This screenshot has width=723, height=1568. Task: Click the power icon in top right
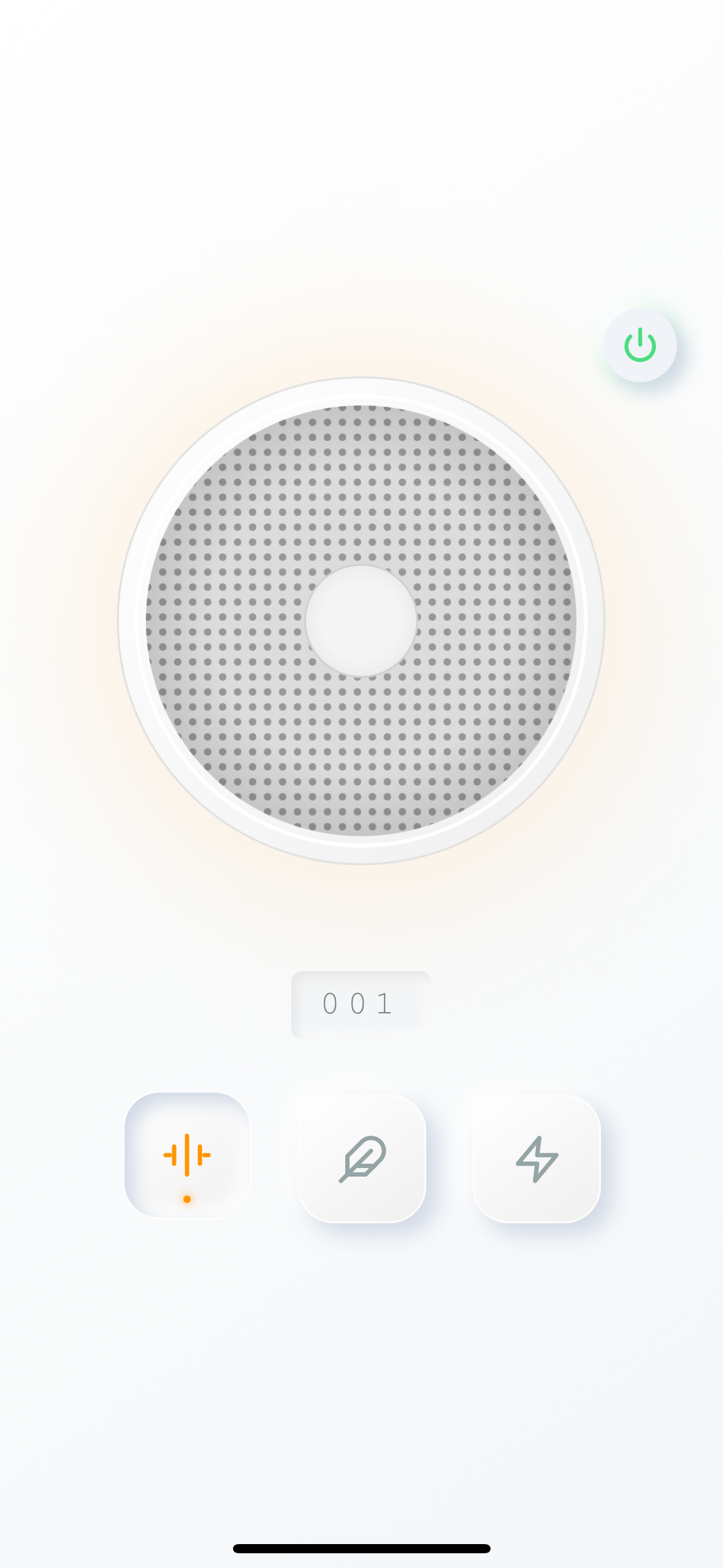pos(640,345)
